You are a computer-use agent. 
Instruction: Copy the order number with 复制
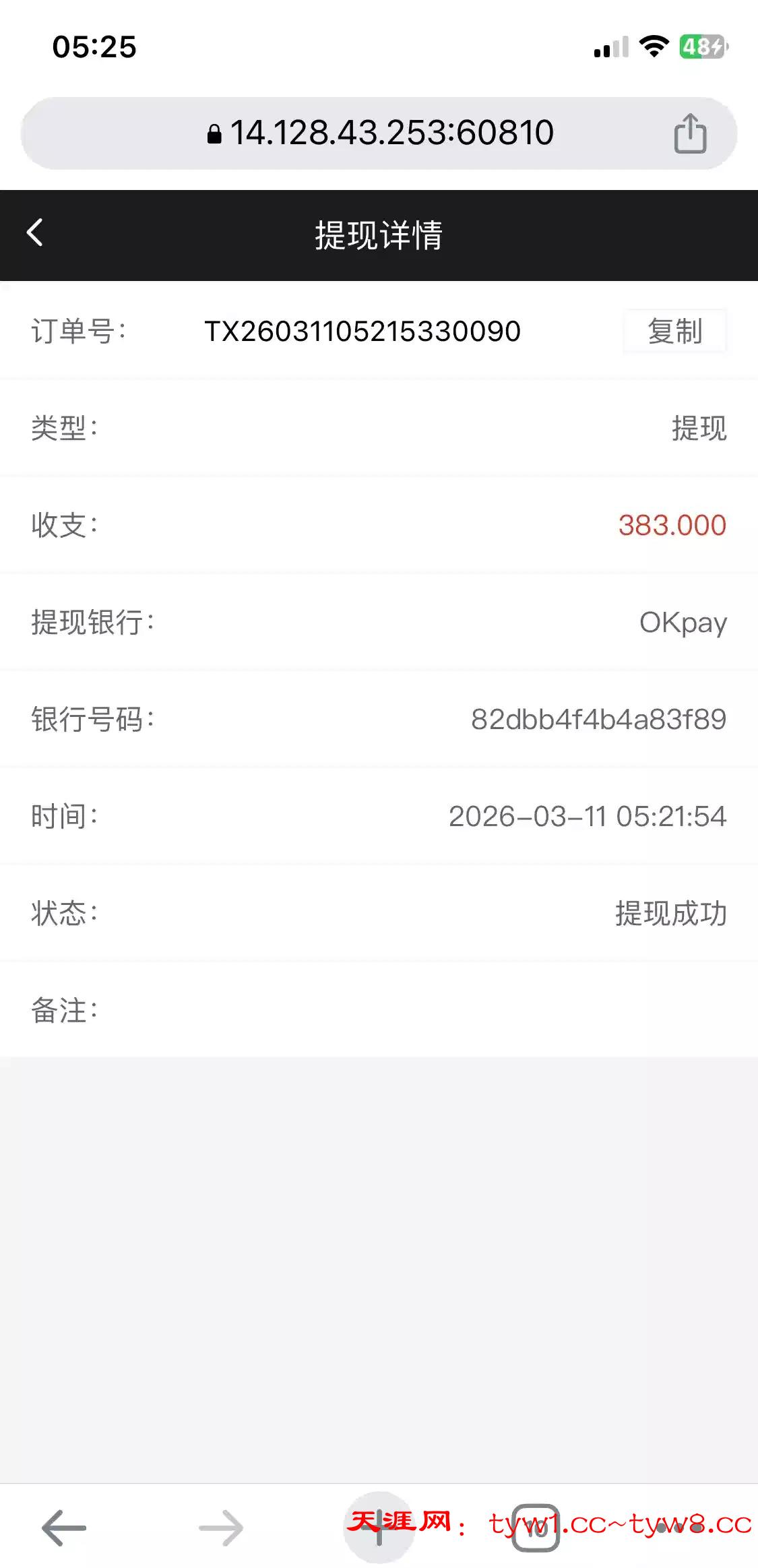pyautogui.click(x=674, y=331)
